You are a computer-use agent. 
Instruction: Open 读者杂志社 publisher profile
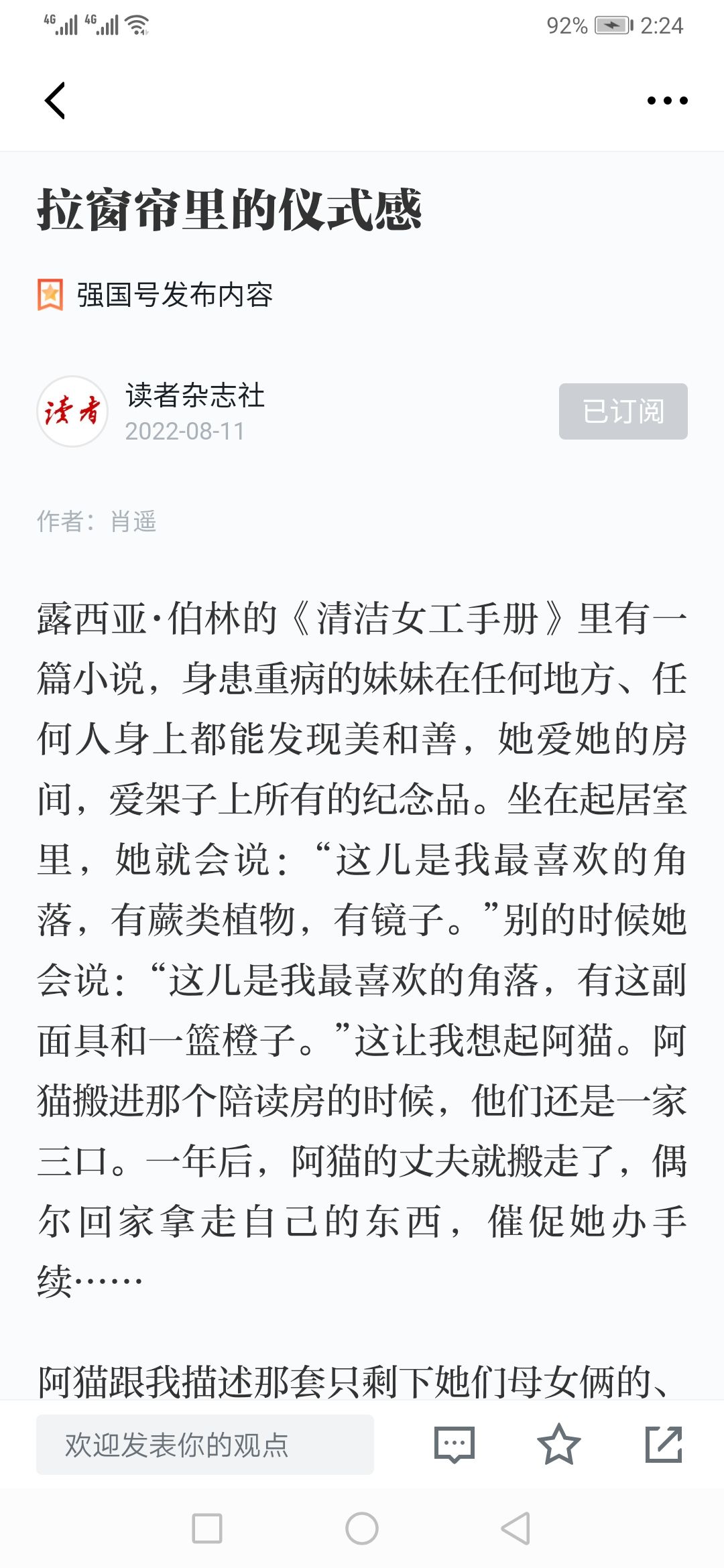pos(195,395)
